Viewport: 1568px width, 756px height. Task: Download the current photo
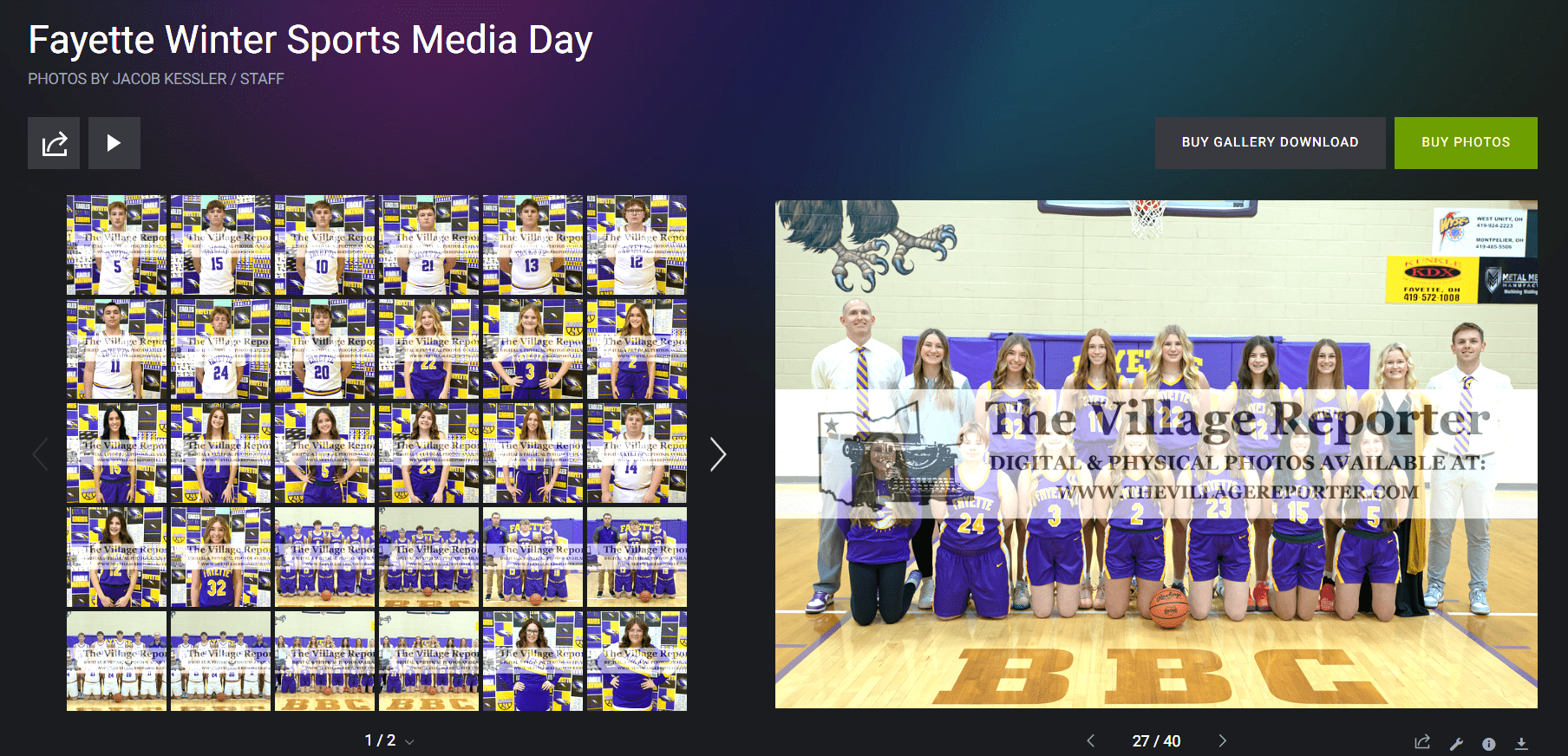pos(1521,744)
